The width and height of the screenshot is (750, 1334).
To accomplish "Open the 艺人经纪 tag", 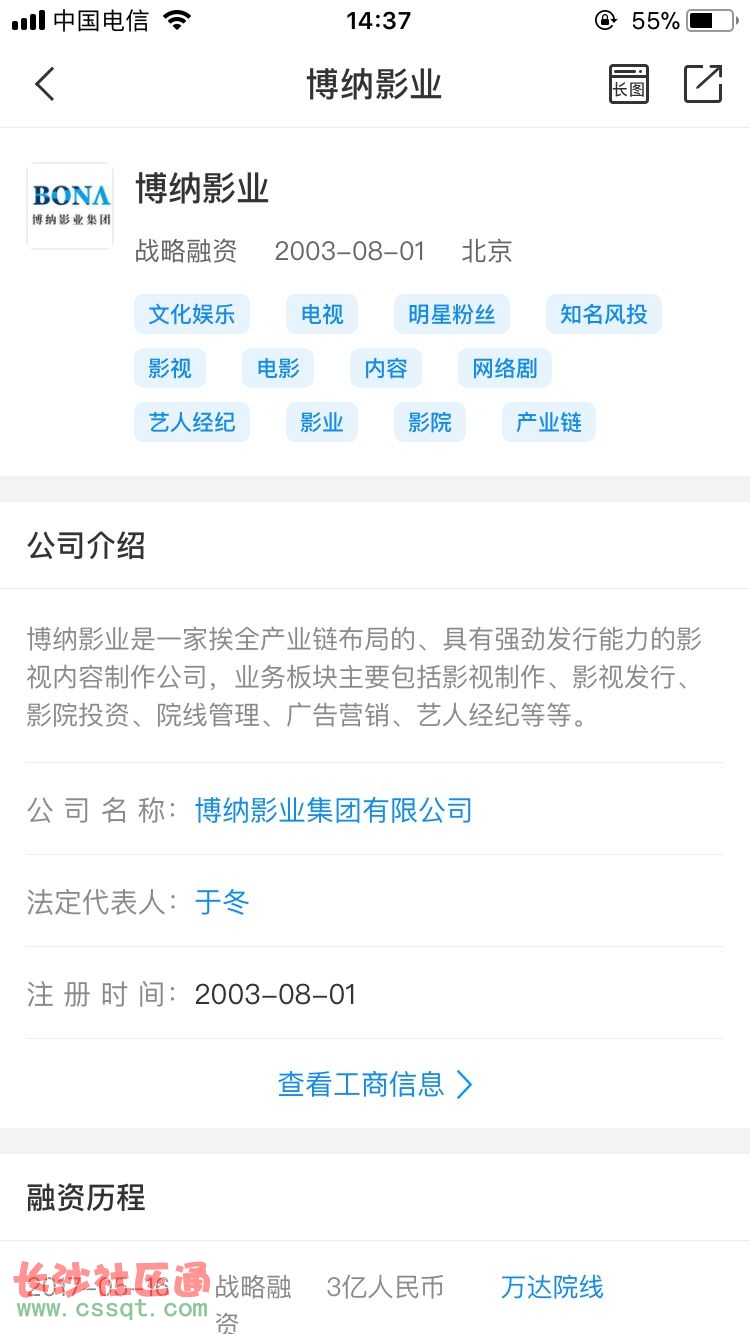I will pyautogui.click(x=192, y=423).
